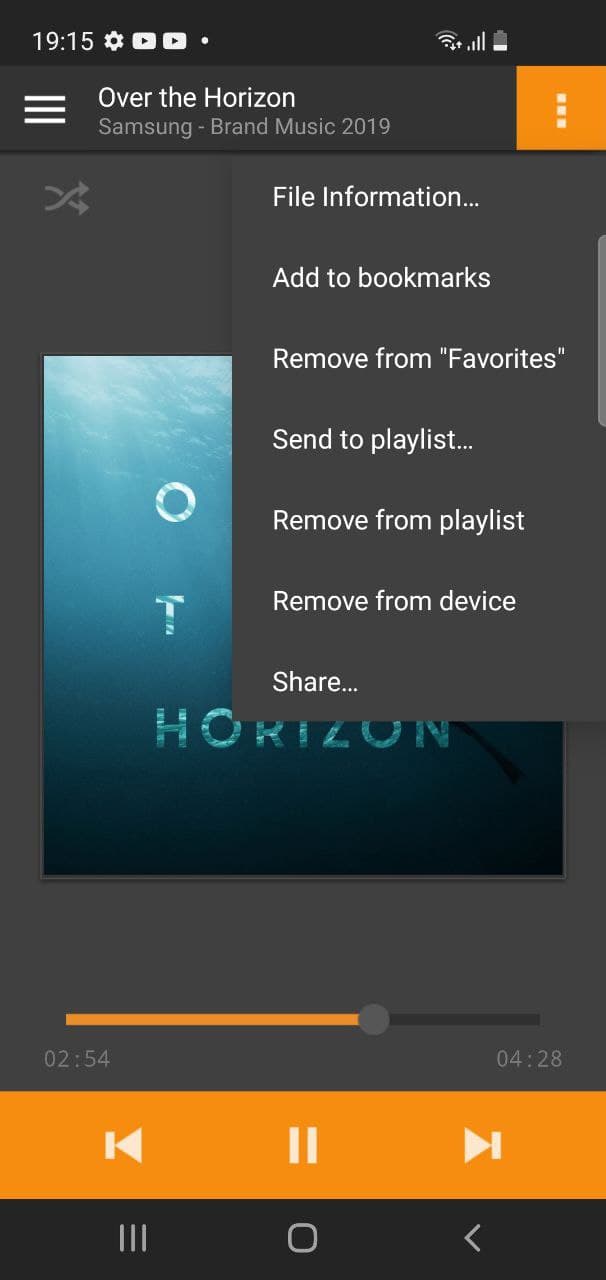
Task: Select Remove from device
Action: [x=394, y=601]
